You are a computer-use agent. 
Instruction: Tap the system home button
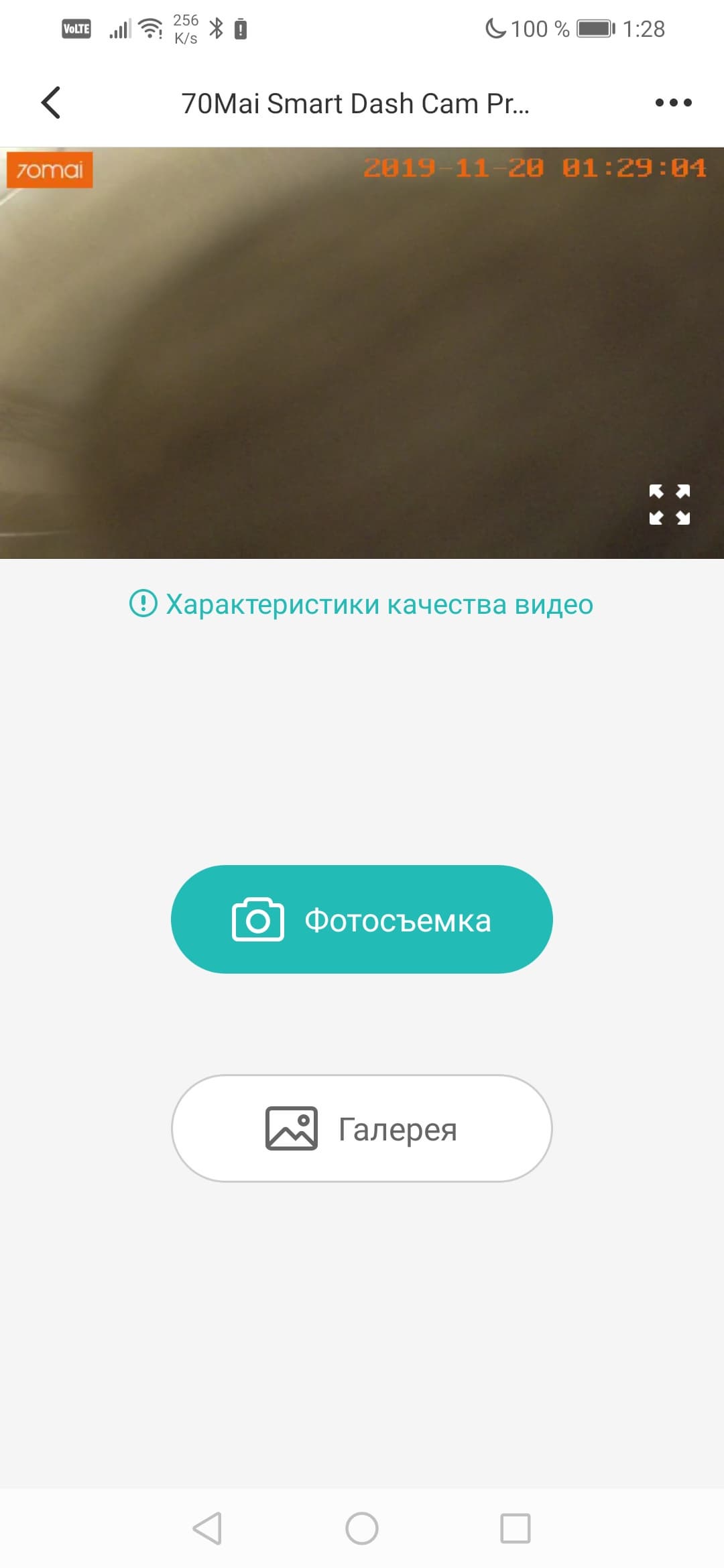pos(362,1528)
